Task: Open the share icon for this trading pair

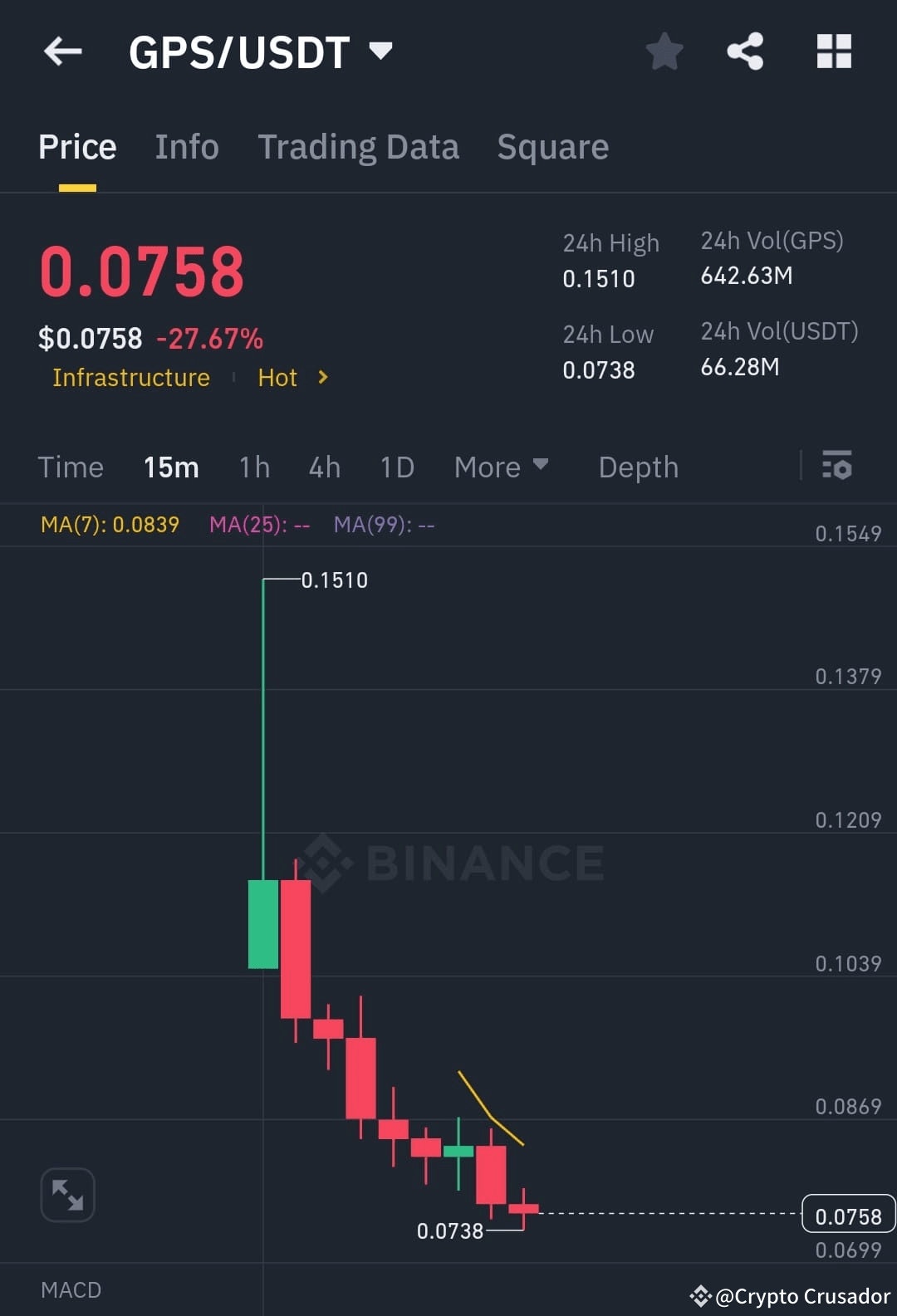Action: click(745, 51)
